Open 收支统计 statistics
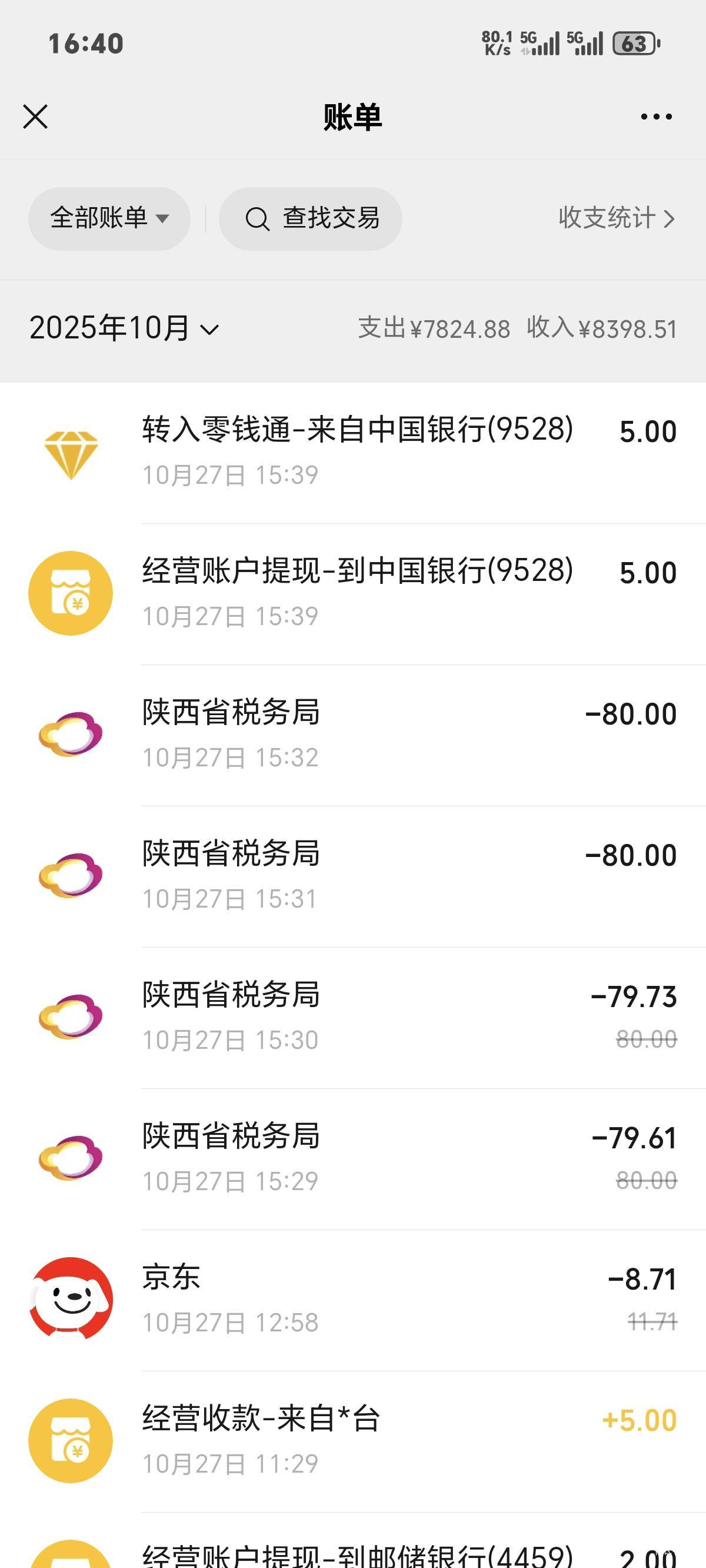This screenshot has height=1568, width=706. [616, 218]
